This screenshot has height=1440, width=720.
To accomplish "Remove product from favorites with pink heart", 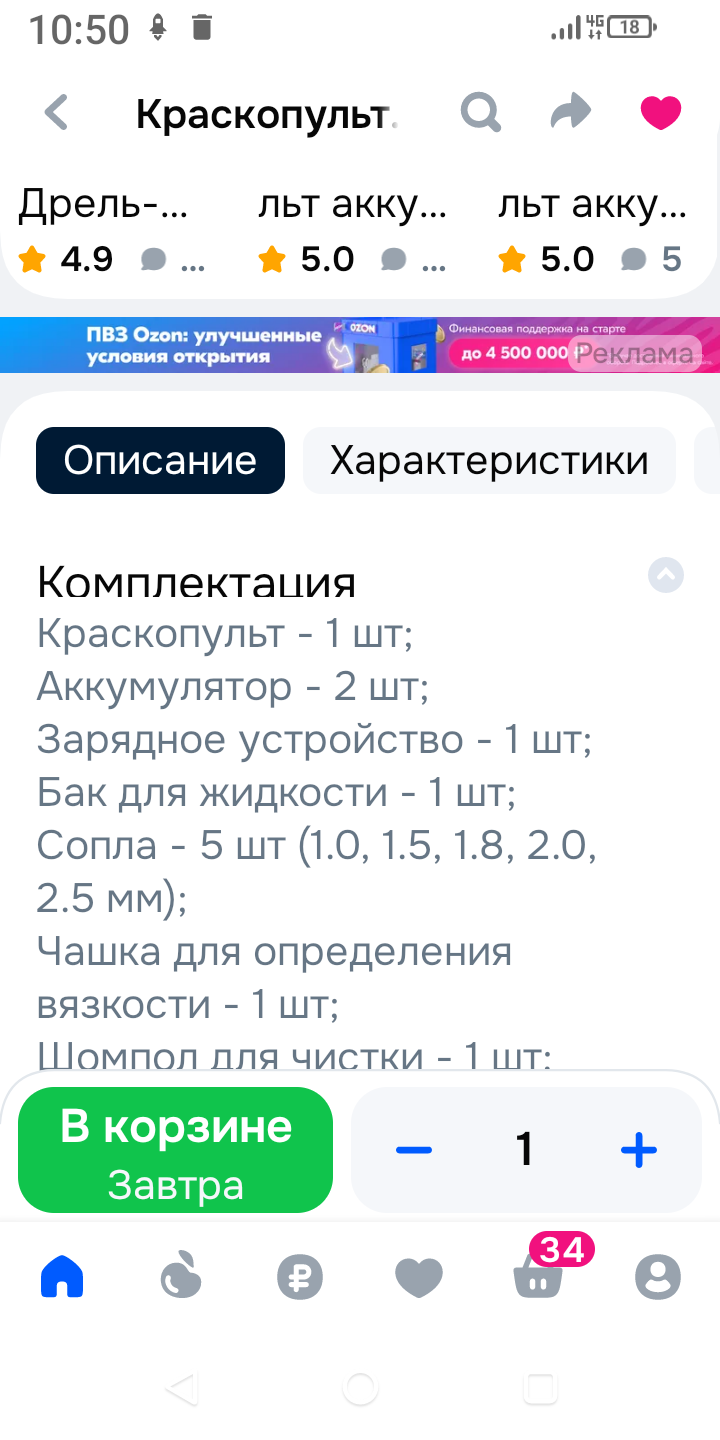I will point(661,113).
